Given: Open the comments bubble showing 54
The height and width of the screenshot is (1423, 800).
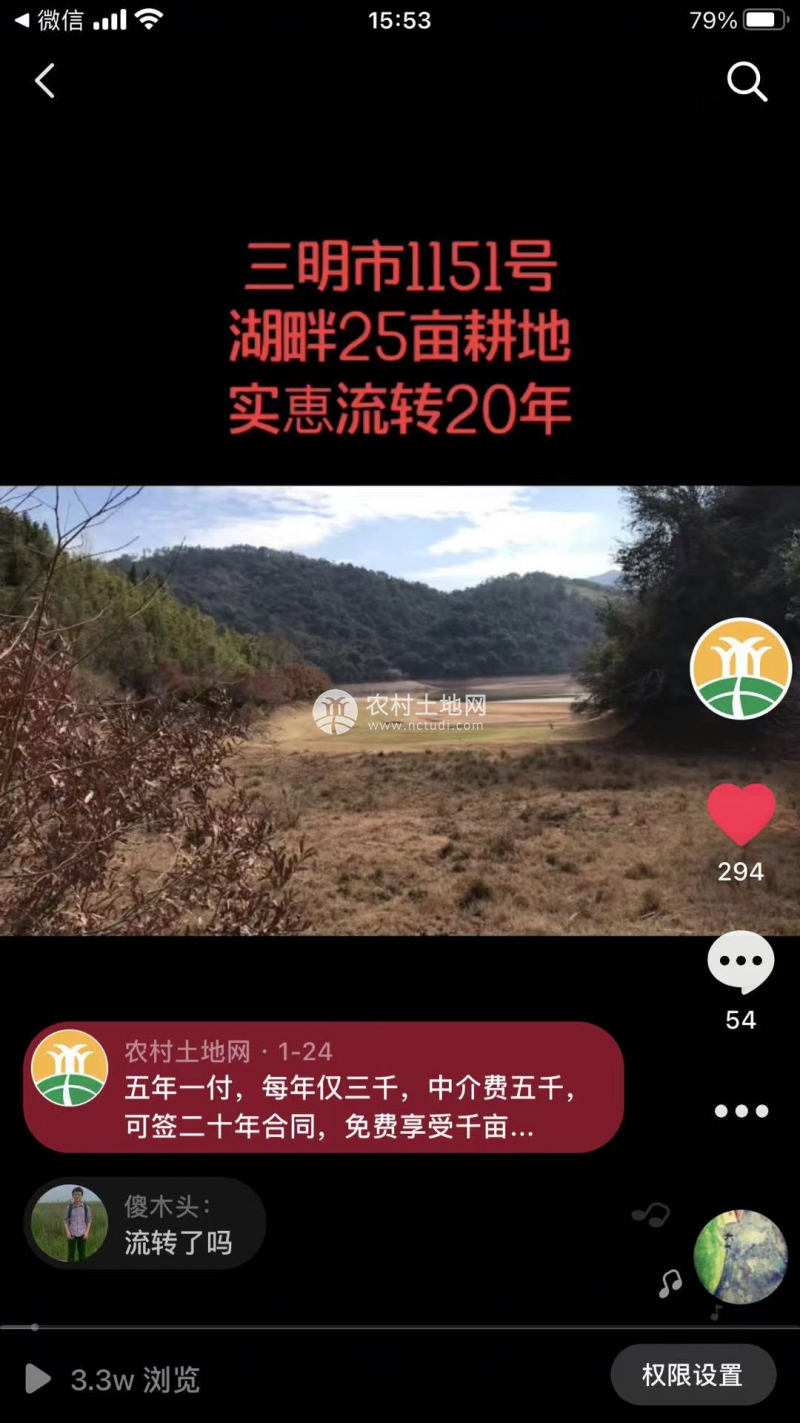Looking at the screenshot, I should [x=741, y=962].
